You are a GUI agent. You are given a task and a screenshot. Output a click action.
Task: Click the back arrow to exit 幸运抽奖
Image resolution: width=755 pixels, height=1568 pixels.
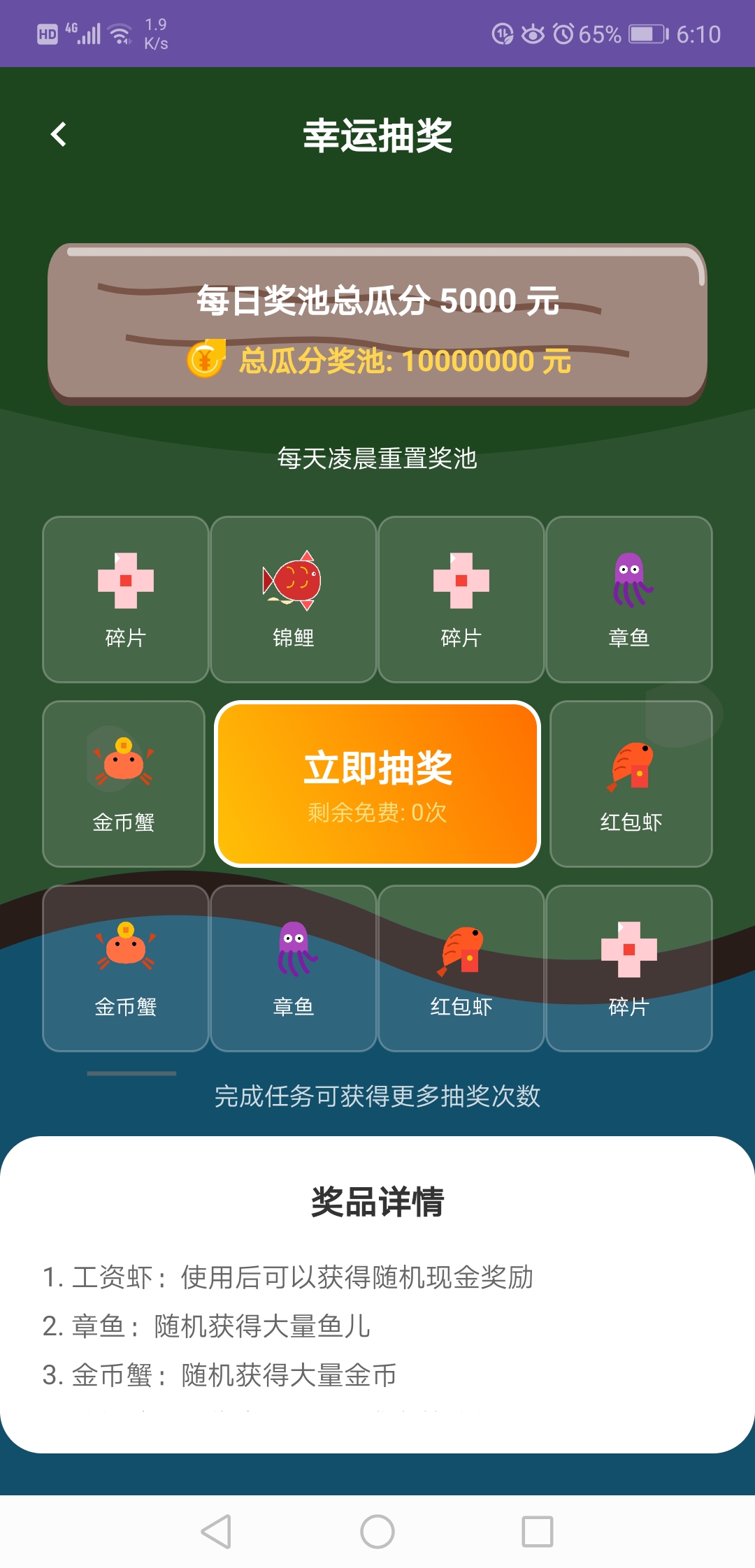tap(59, 134)
